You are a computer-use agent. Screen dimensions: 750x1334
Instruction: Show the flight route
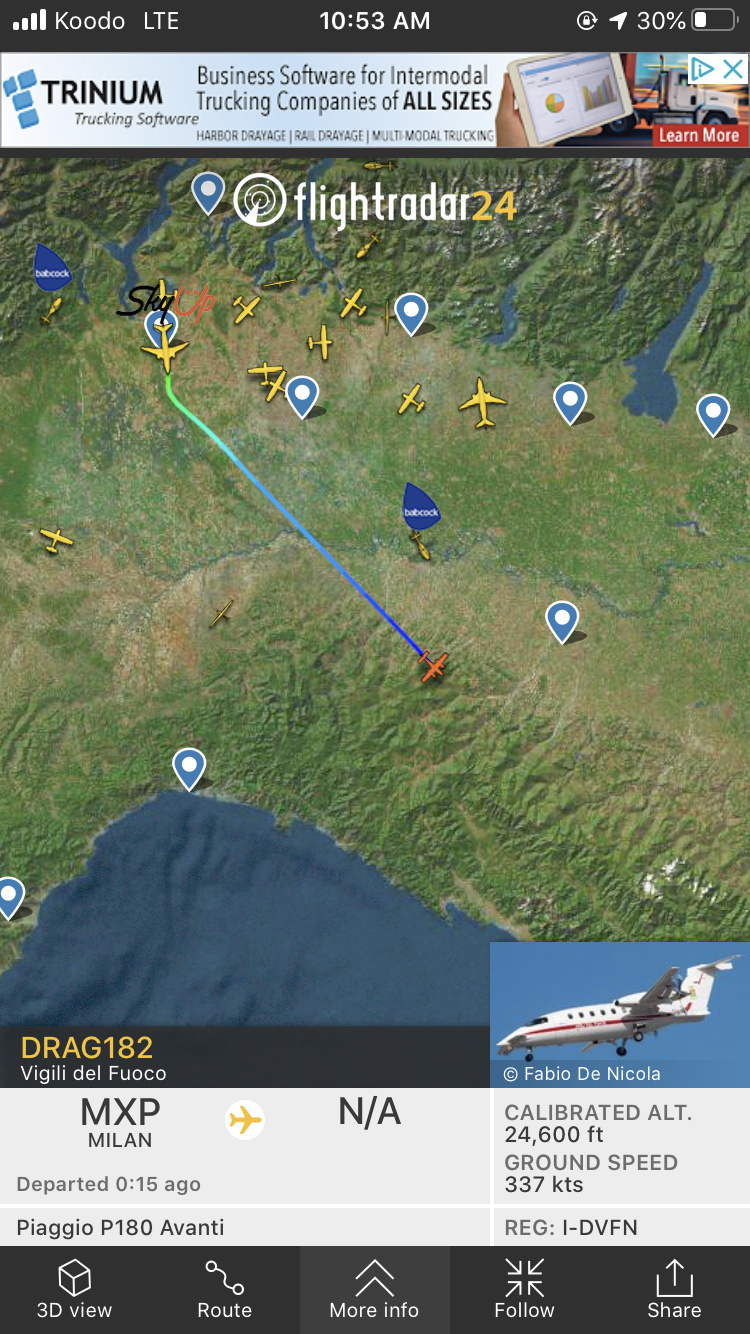pos(224,1289)
